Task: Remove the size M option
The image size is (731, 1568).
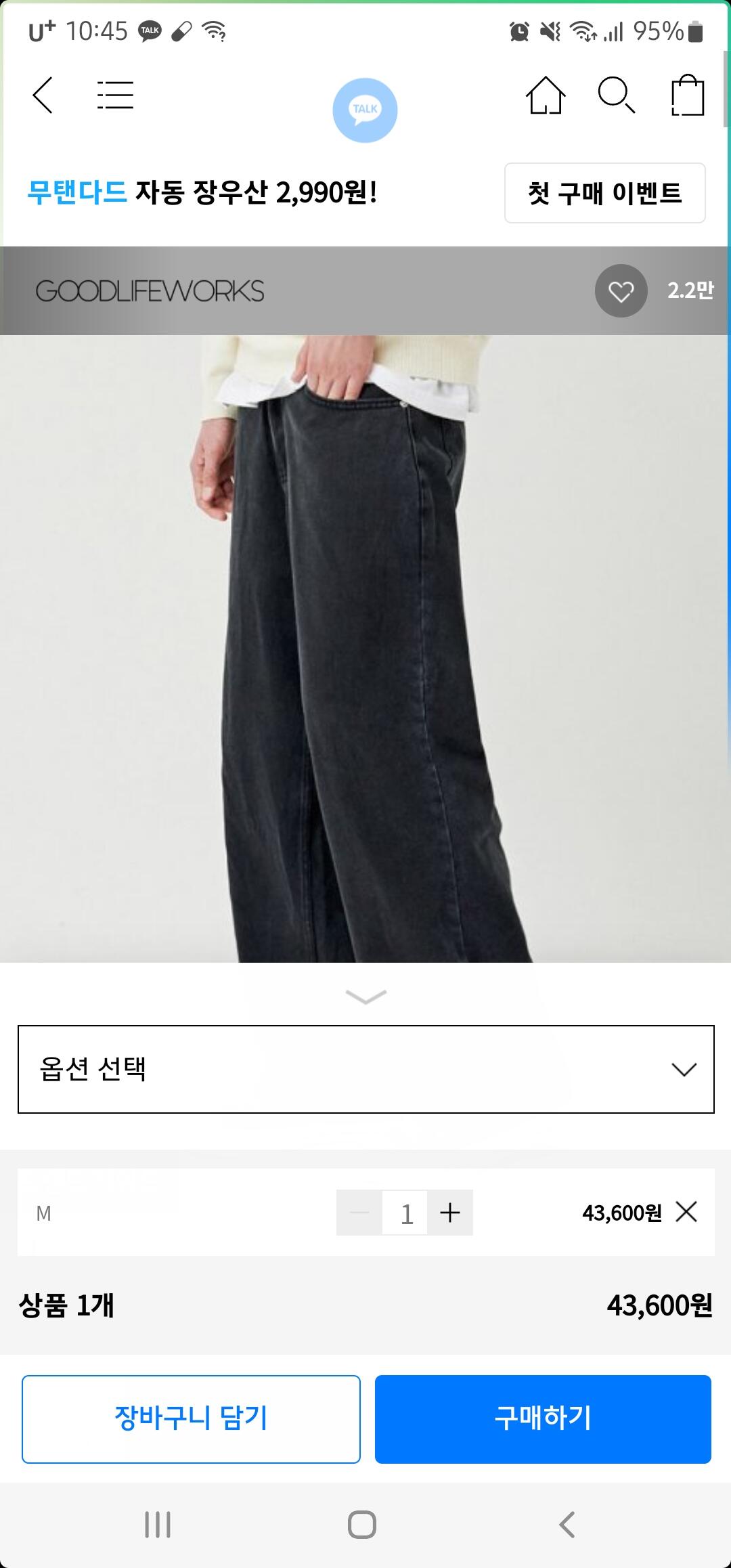Action: [686, 1212]
